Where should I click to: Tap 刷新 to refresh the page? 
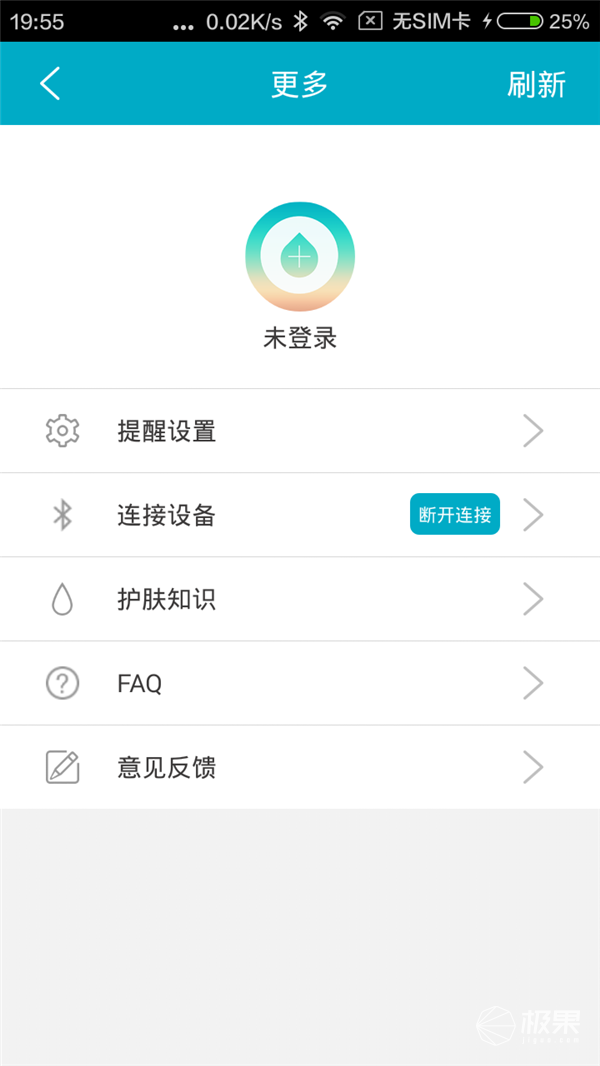pyautogui.click(x=536, y=84)
